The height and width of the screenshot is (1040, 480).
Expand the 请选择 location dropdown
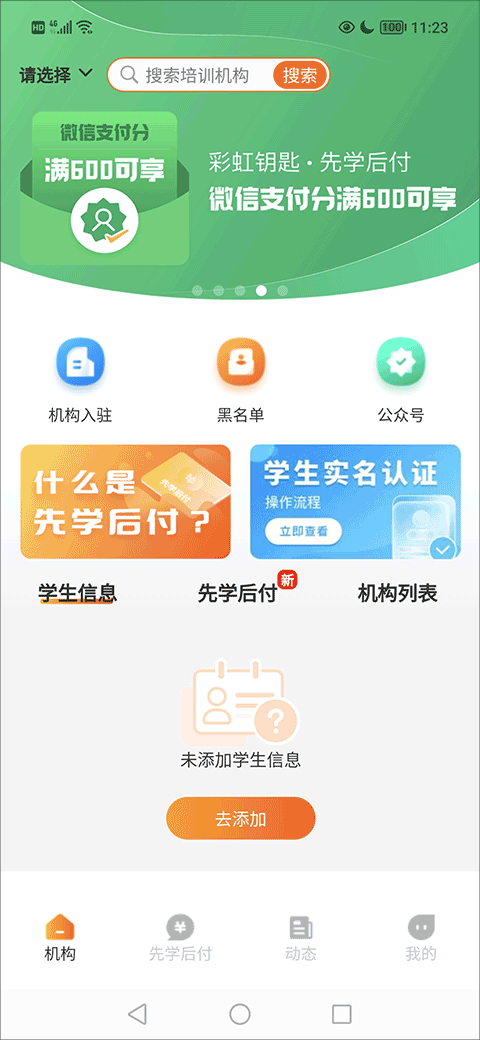pyautogui.click(x=56, y=74)
